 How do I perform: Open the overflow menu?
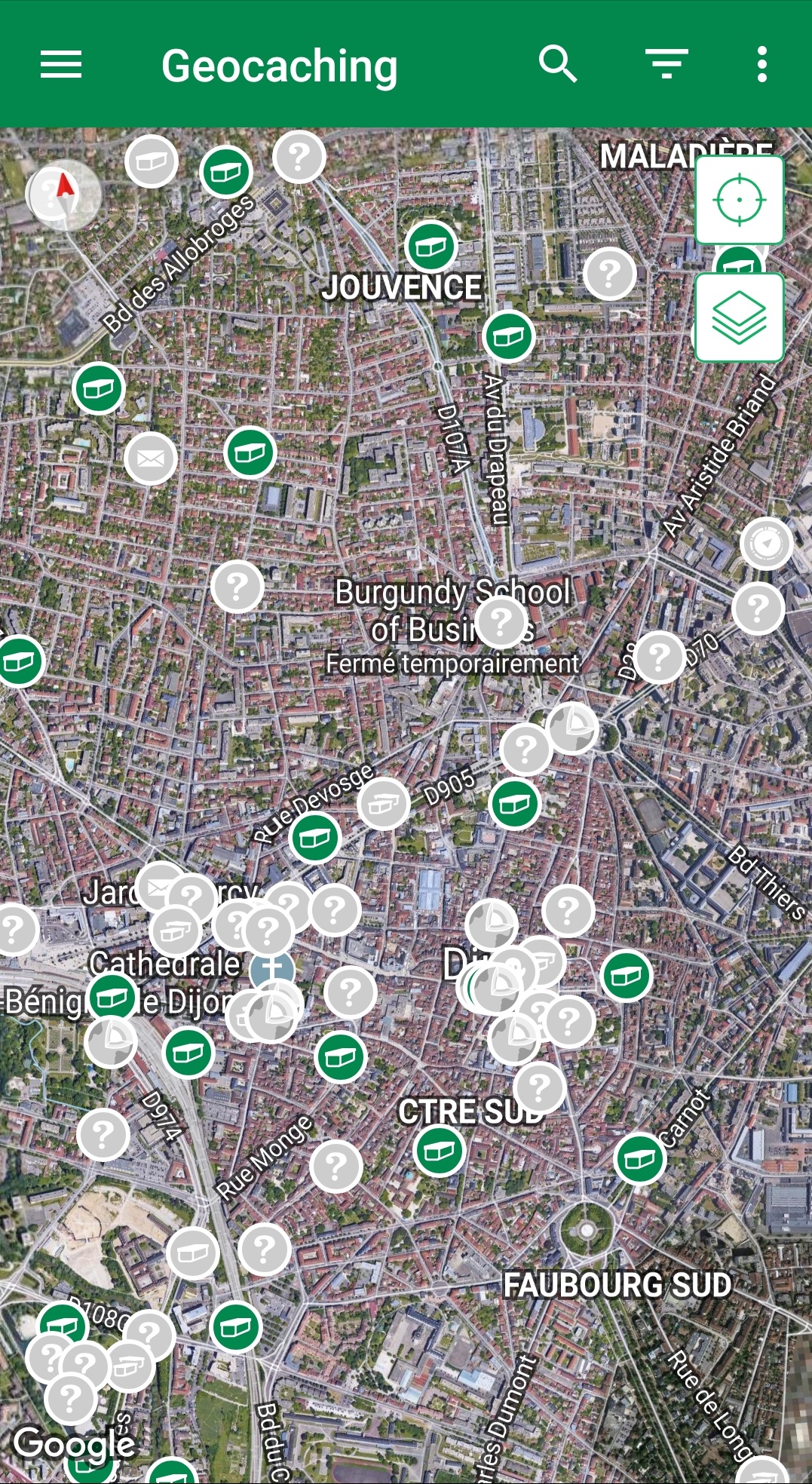762,64
